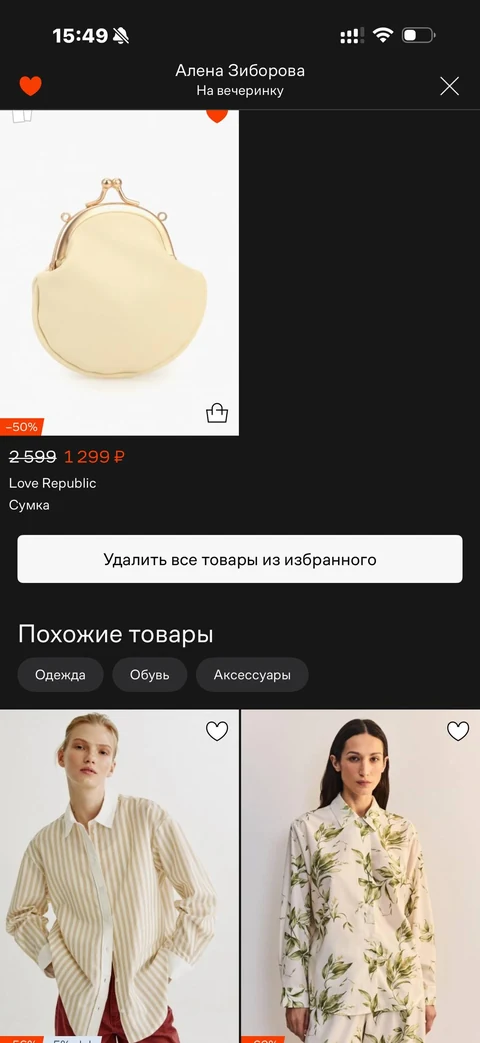Like the floral shirt product
This screenshot has height=1043, width=480.
458,731
